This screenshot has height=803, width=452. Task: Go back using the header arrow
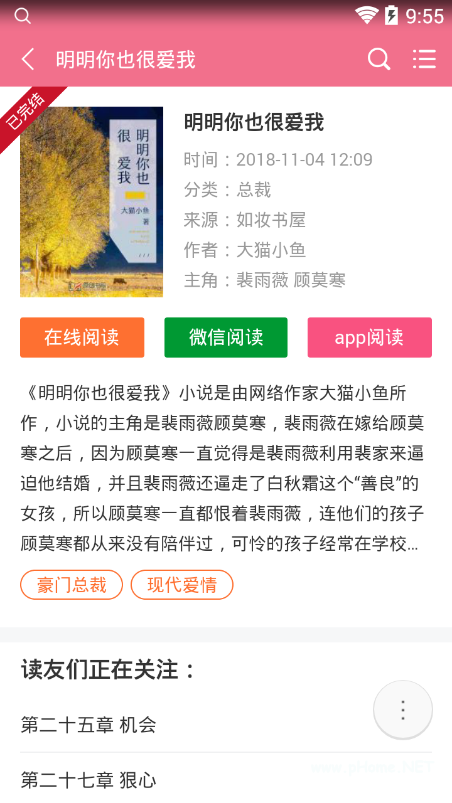coord(28,59)
